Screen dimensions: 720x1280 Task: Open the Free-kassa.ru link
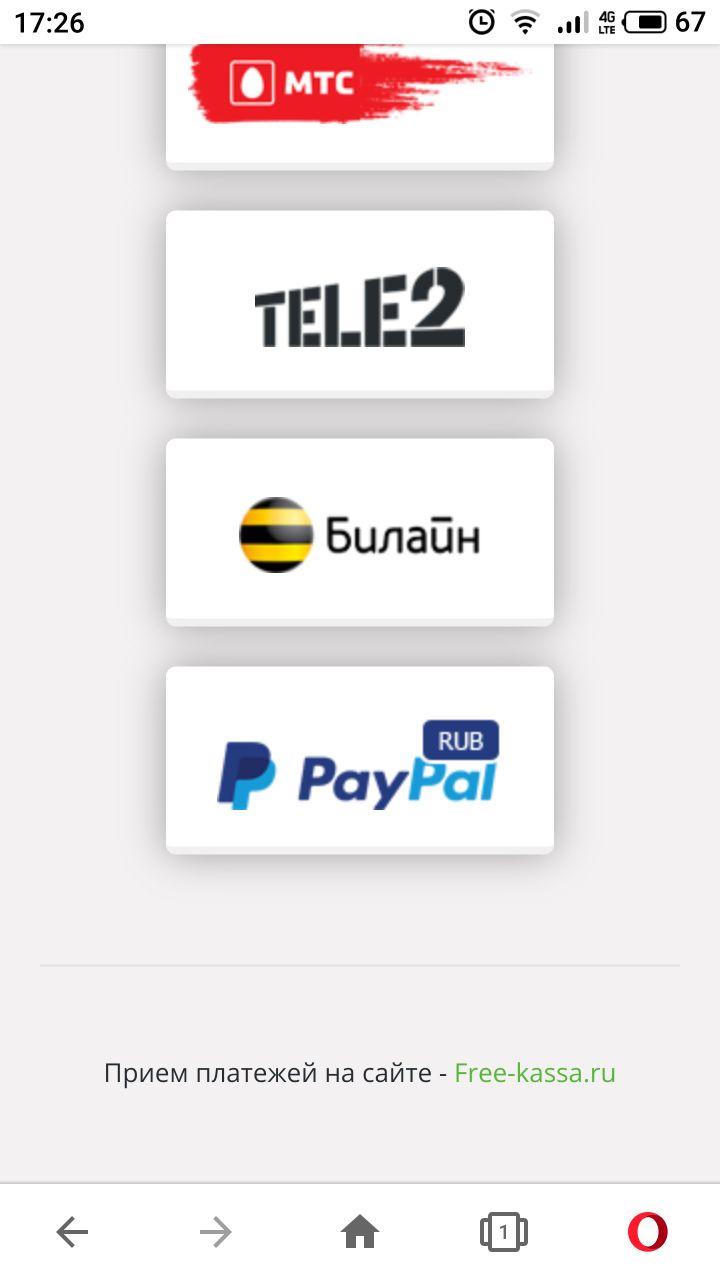pos(535,1073)
